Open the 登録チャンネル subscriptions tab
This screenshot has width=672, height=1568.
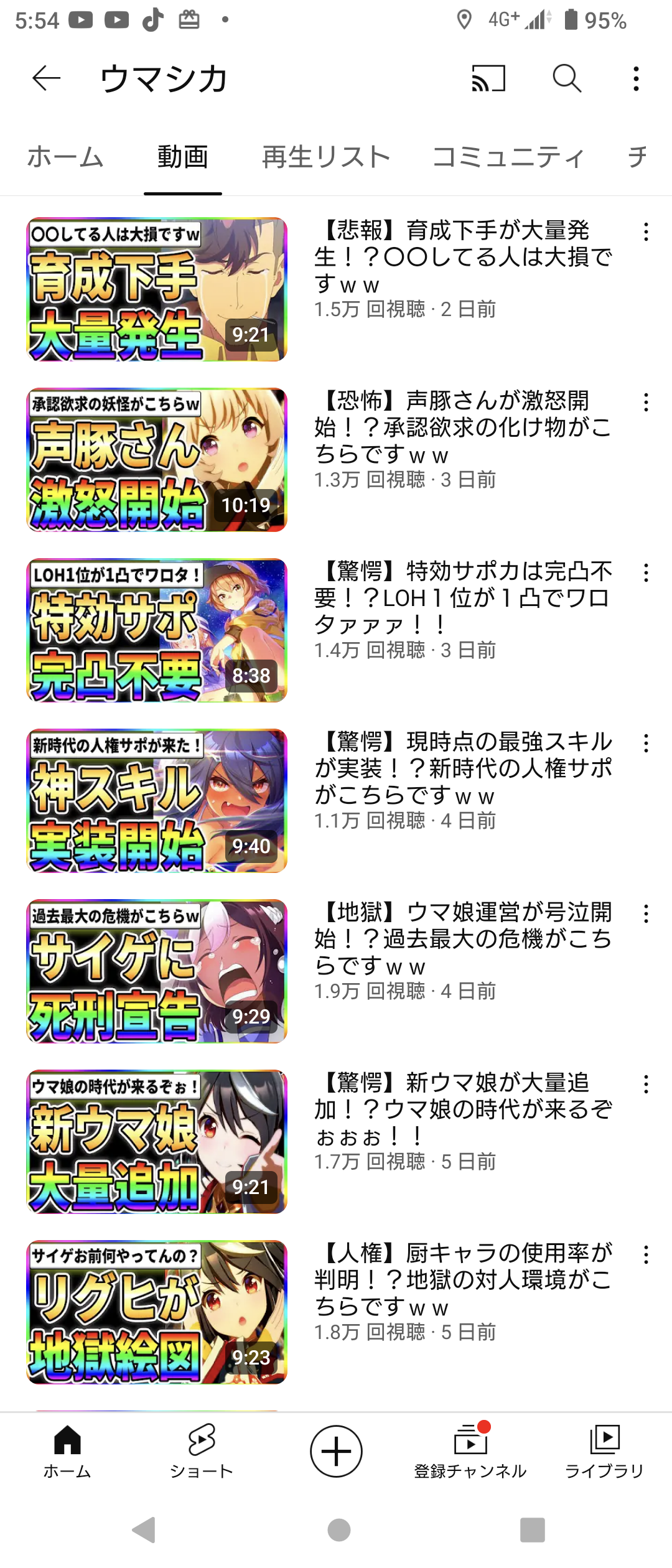tap(470, 1451)
